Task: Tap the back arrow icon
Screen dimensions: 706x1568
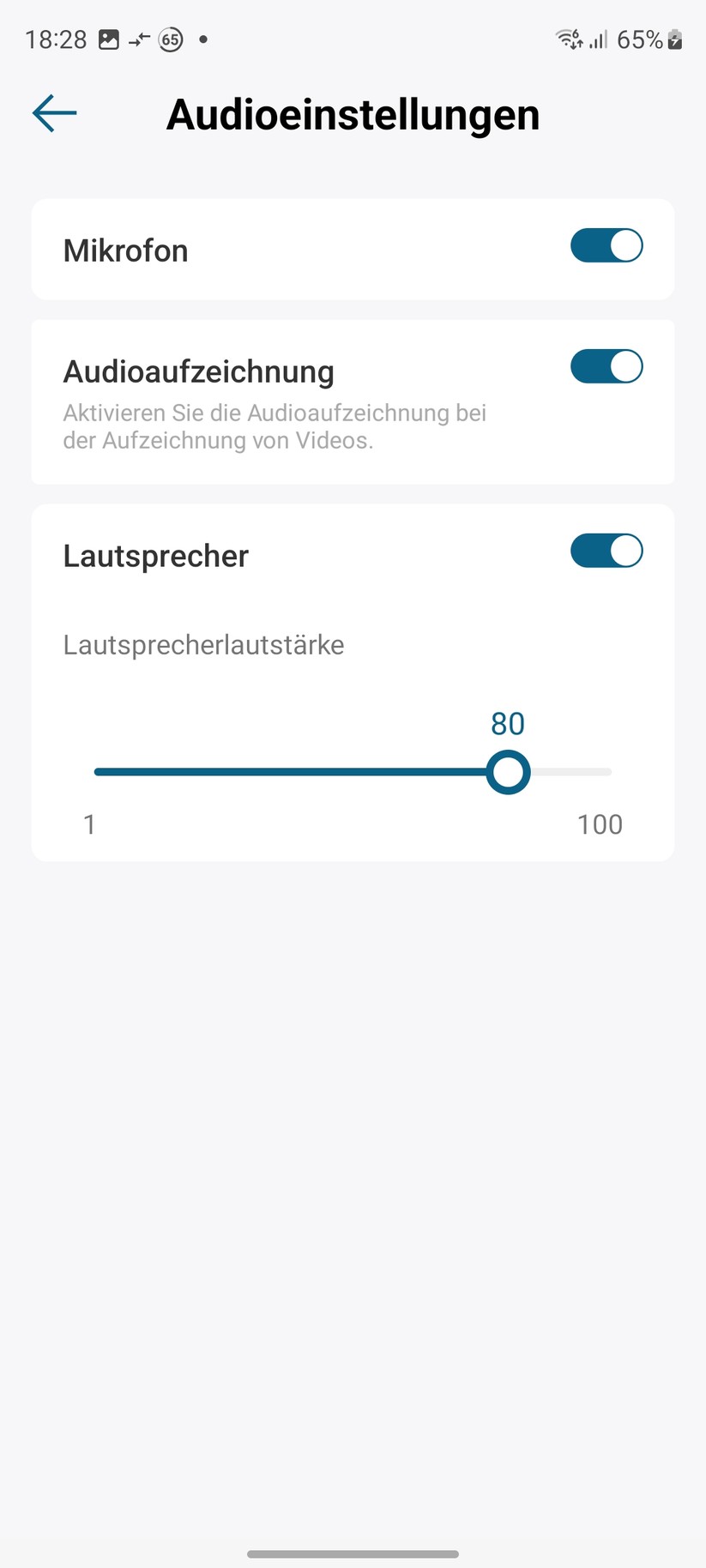Action: [x=53, y=112]
